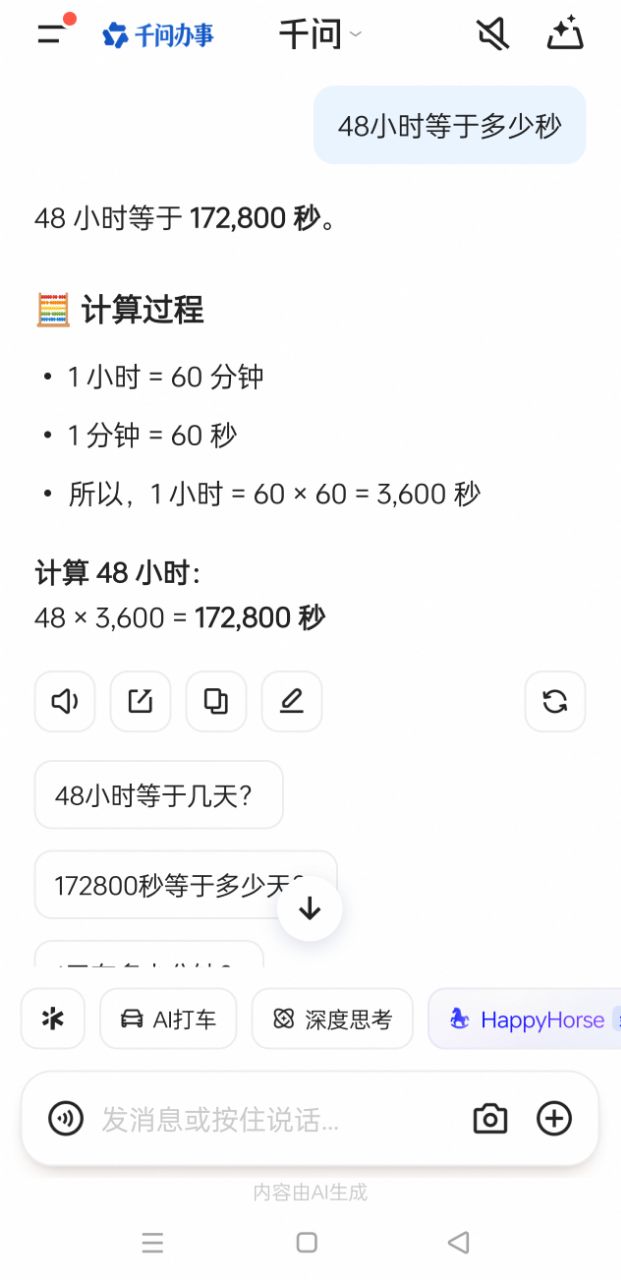Read the answer aloud

[65, 702]
